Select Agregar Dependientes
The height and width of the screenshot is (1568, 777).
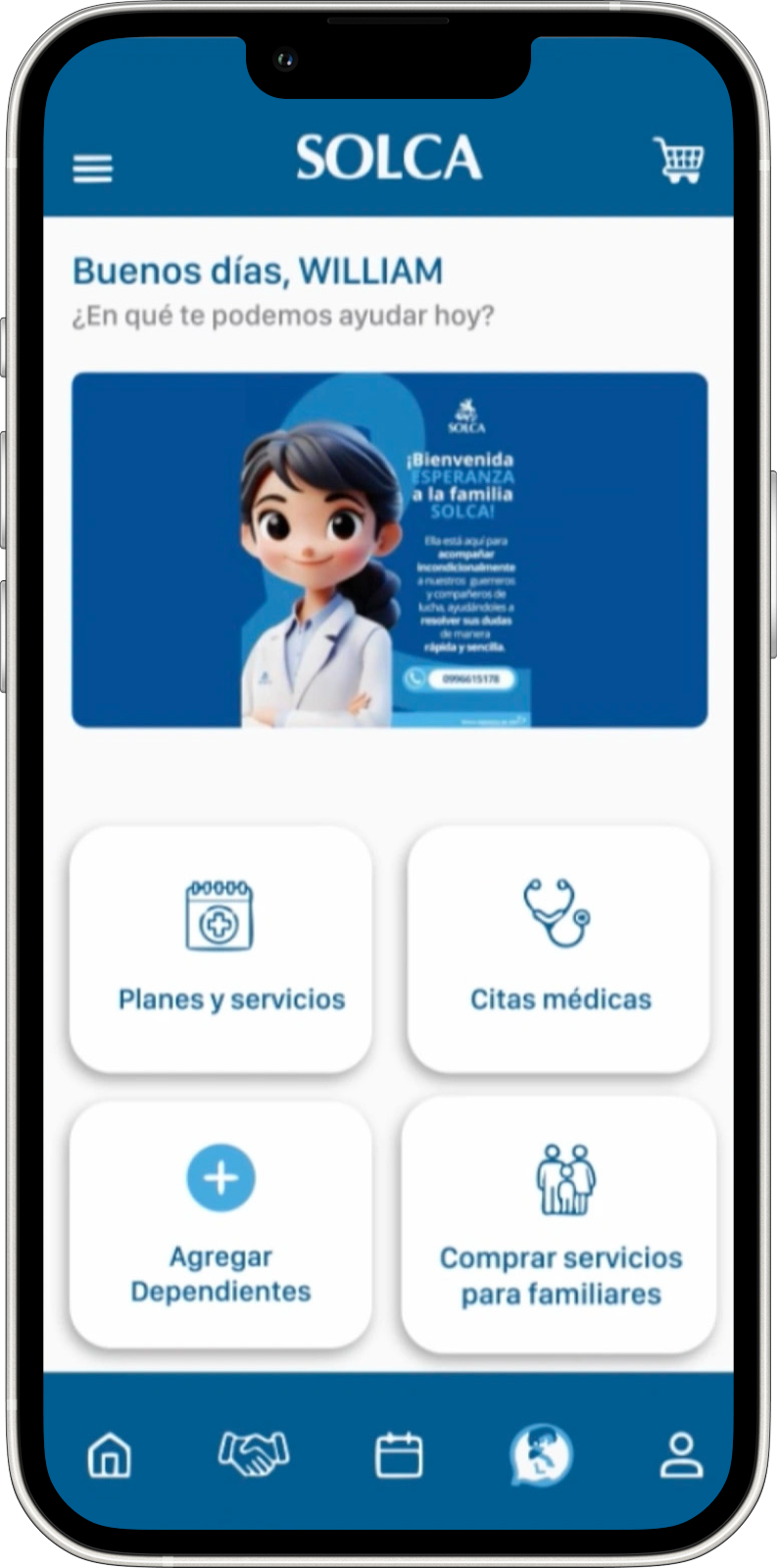221,1223
